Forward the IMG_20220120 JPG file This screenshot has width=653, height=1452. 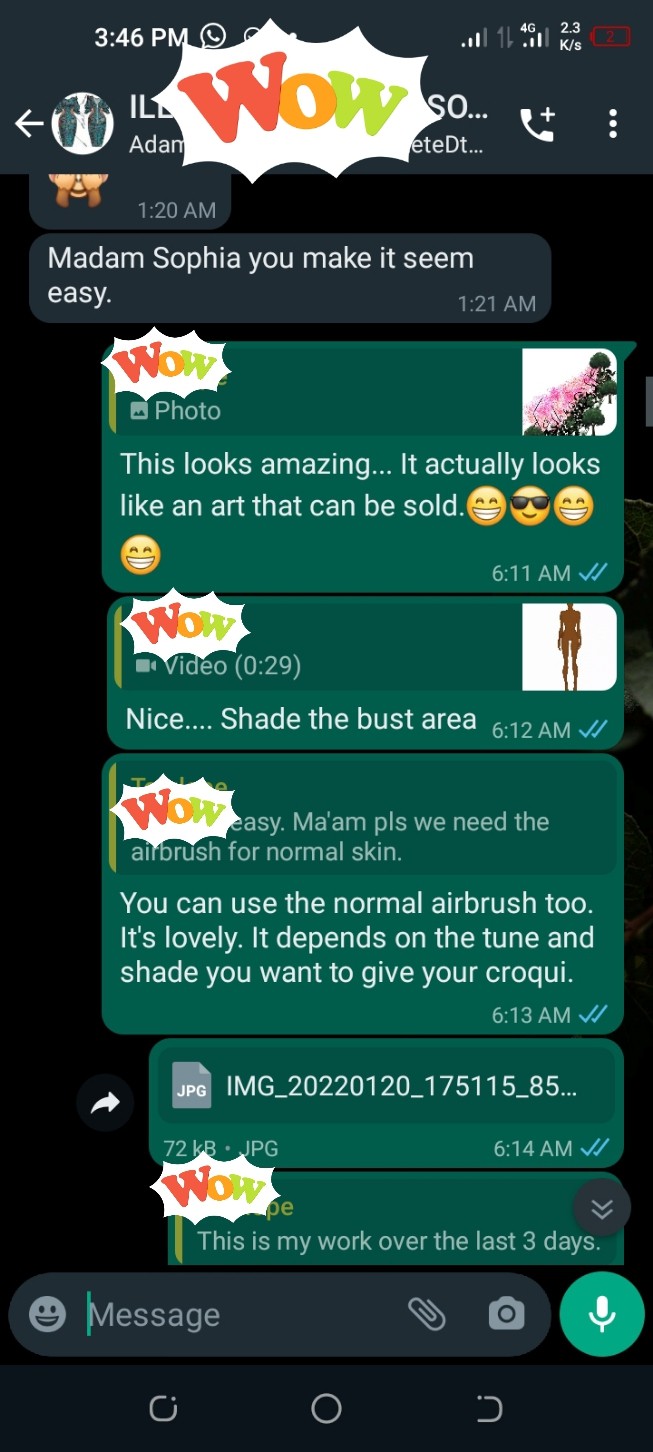point(105,1103)
